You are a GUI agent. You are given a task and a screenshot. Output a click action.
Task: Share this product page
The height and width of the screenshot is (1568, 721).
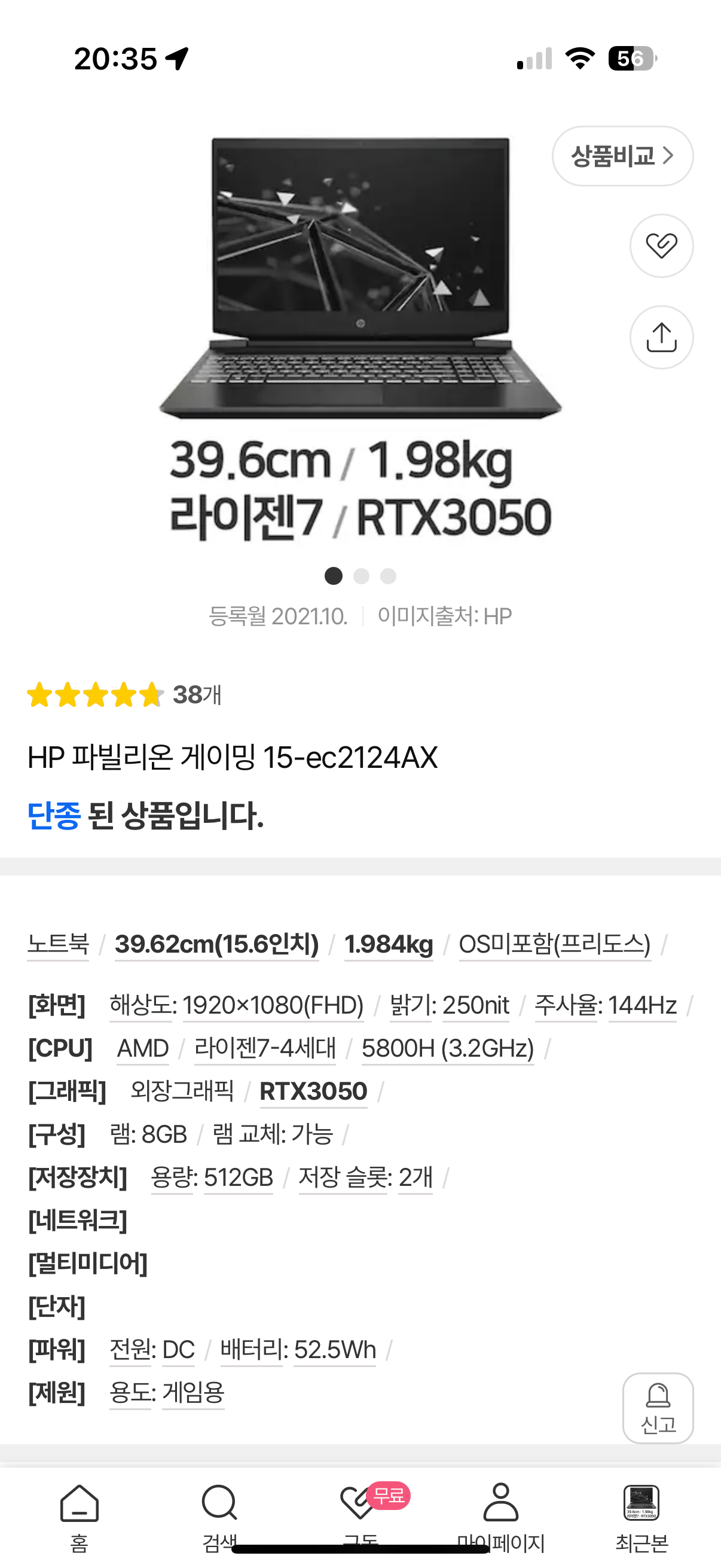point(661,337)
